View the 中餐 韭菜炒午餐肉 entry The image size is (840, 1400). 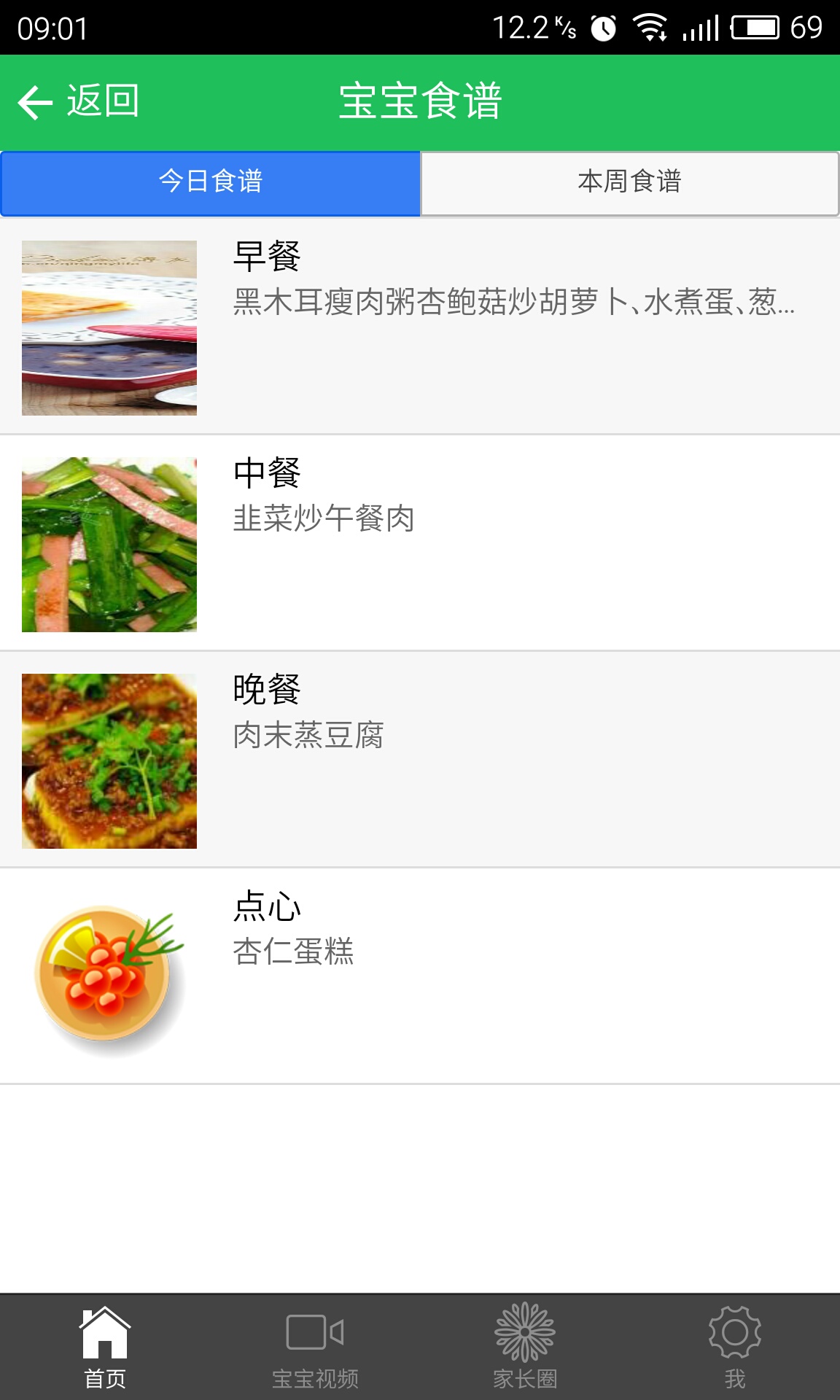click(420, 542)
